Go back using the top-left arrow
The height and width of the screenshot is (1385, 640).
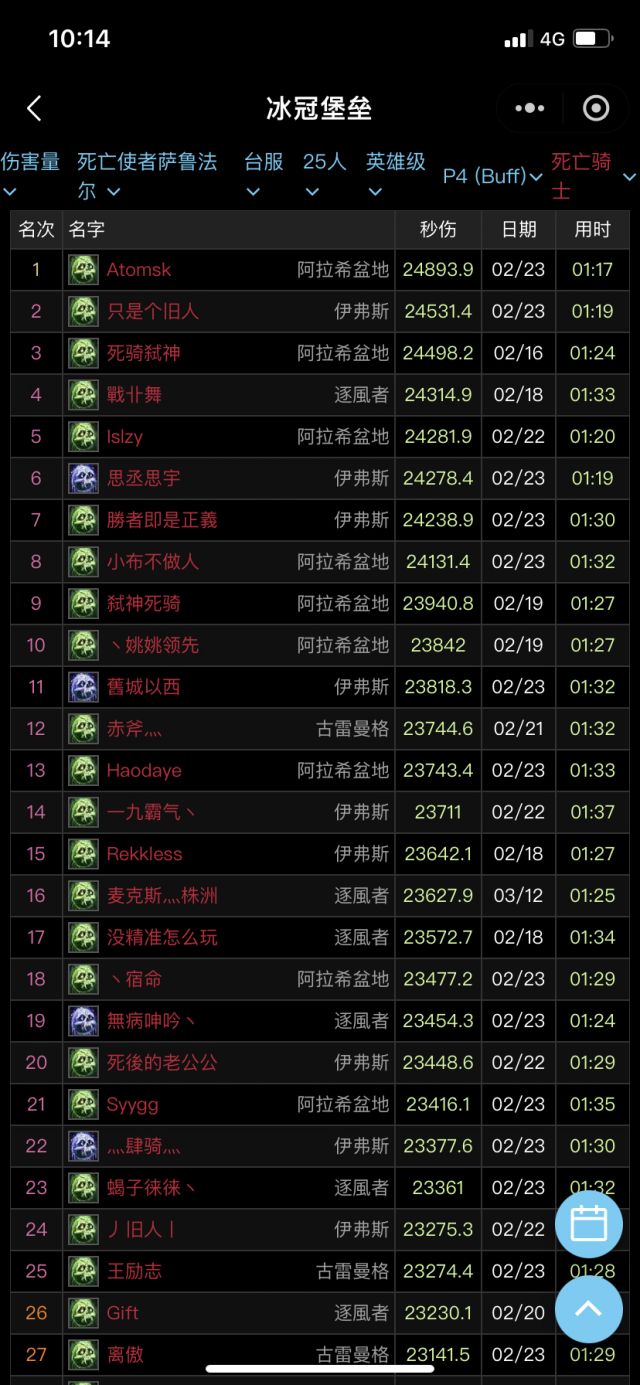click(x=34, y=108)
